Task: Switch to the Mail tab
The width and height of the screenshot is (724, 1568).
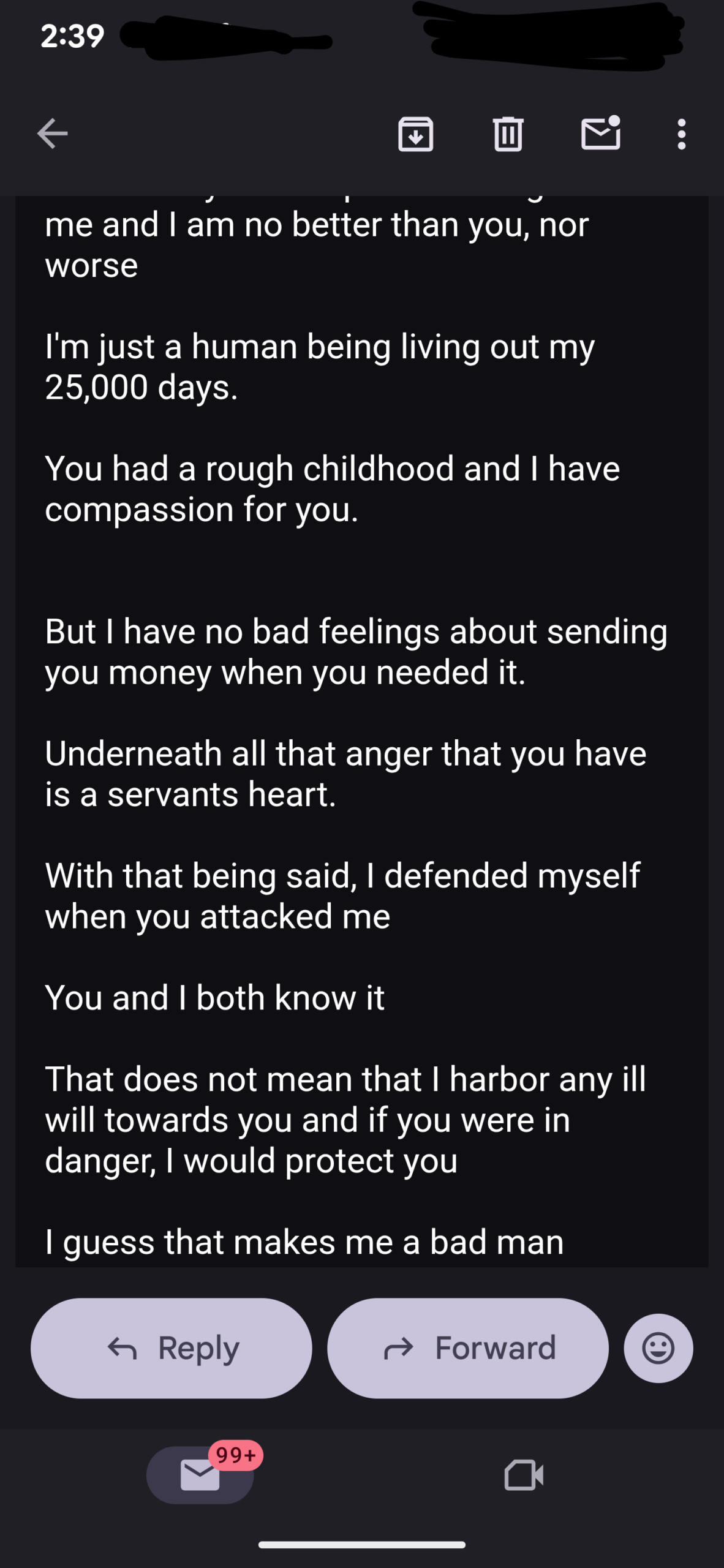Action: pyautogui.click(x=200, y=1475)
